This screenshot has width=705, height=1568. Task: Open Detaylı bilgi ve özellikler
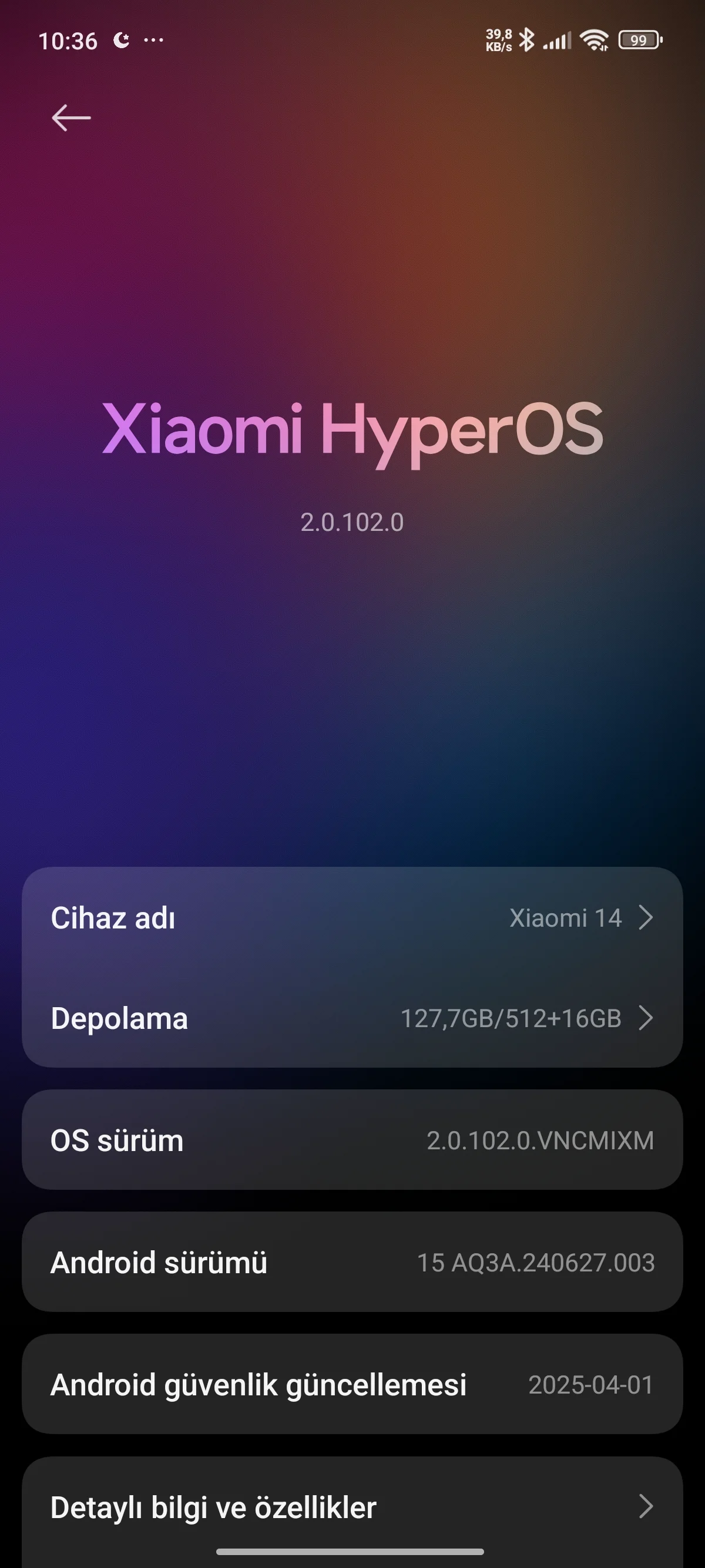point(352,1507)
